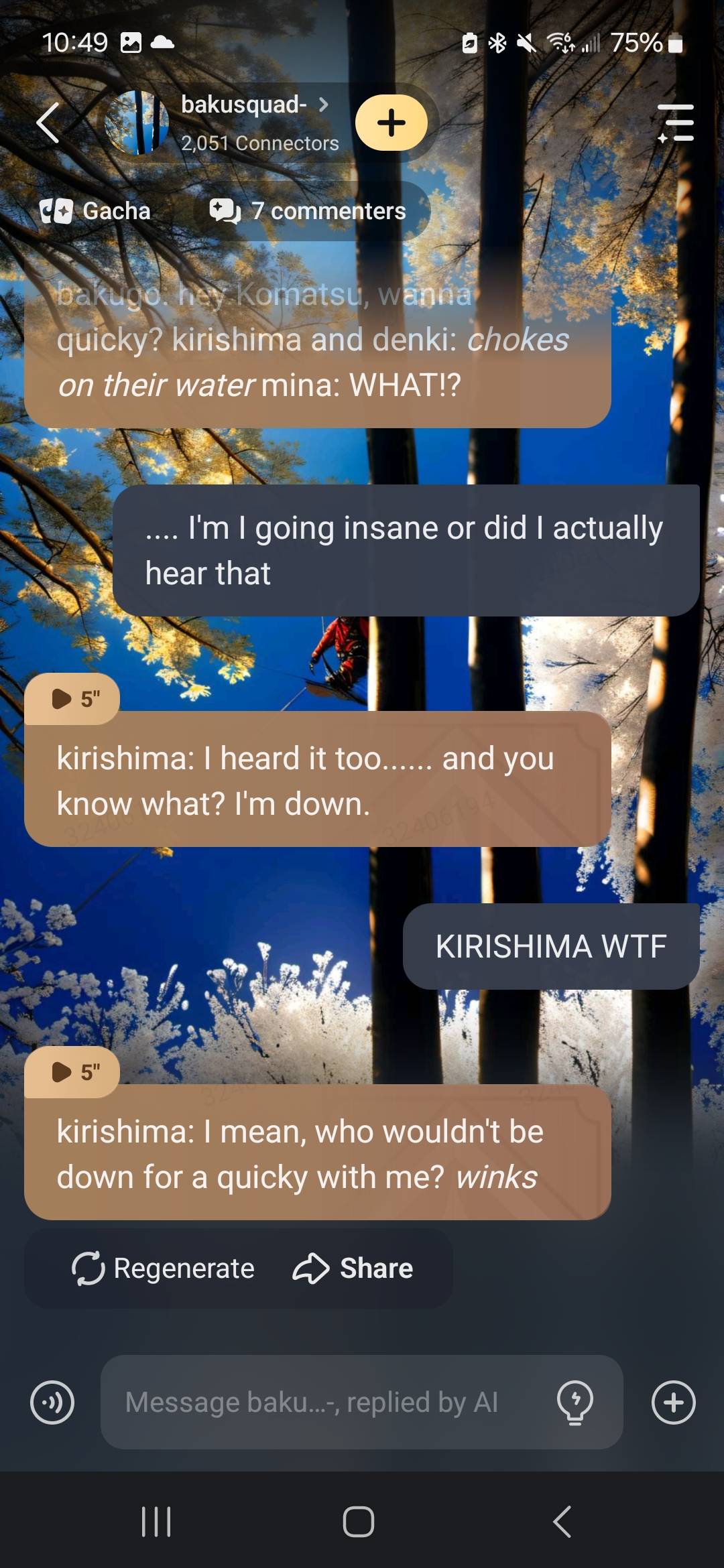Open the Gacha feature

96,211
